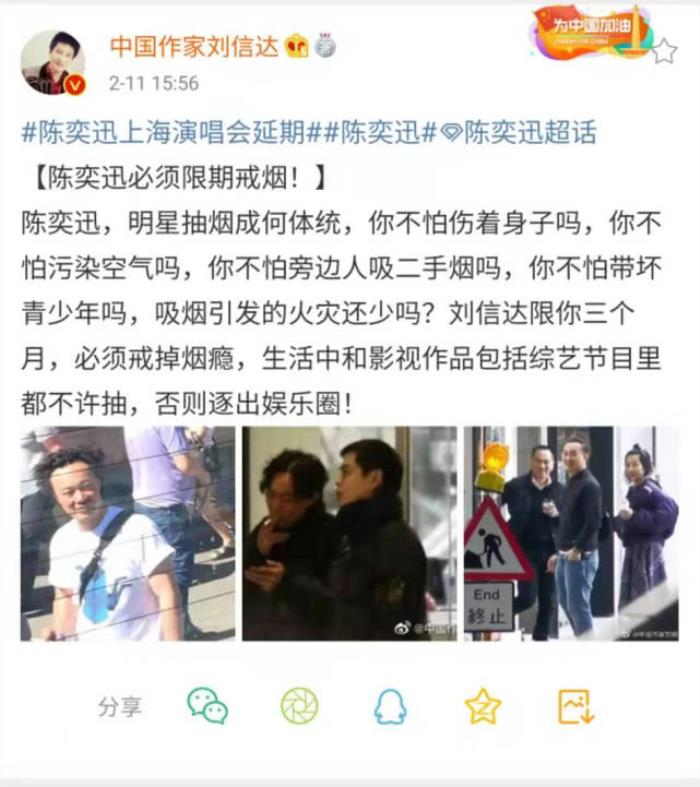Open 中国作家刘信达's profile avatar
The height and width of the screenshot is (787, 700).
[x=53, y=62]
